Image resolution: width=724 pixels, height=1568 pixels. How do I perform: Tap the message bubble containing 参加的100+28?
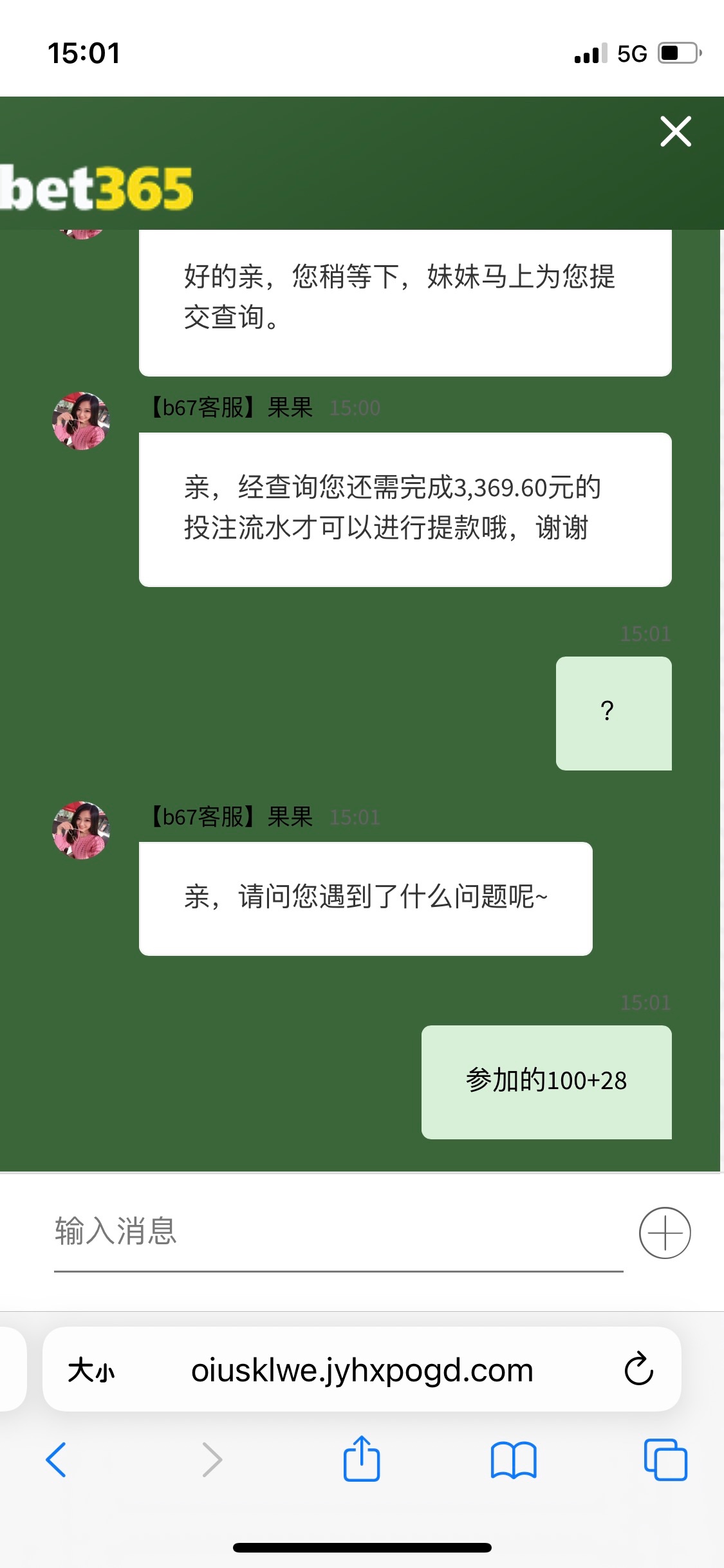click(546, 1081)
